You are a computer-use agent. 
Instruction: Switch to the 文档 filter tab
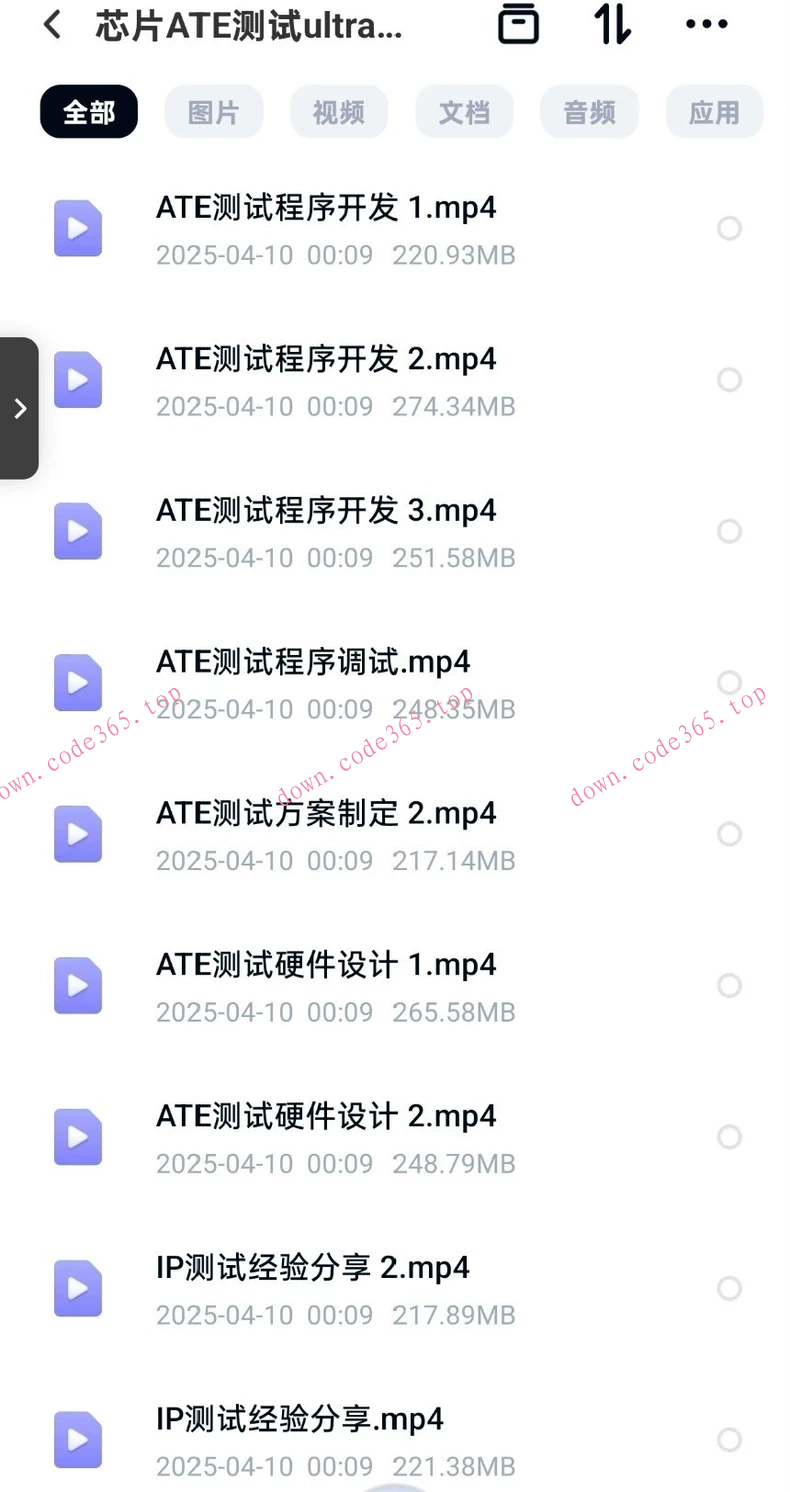click(x=464, y=112)
